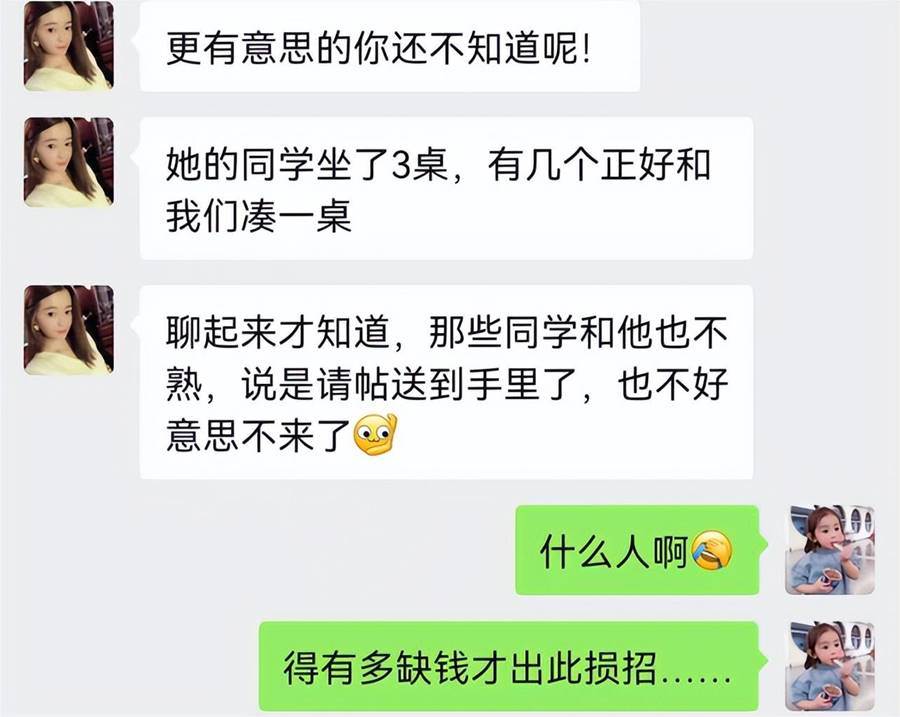Screen dimensions: 900x717
Task: Open sender's avatar beside '更有意思的你还不知道呢' message
Action: click(68, 46)
